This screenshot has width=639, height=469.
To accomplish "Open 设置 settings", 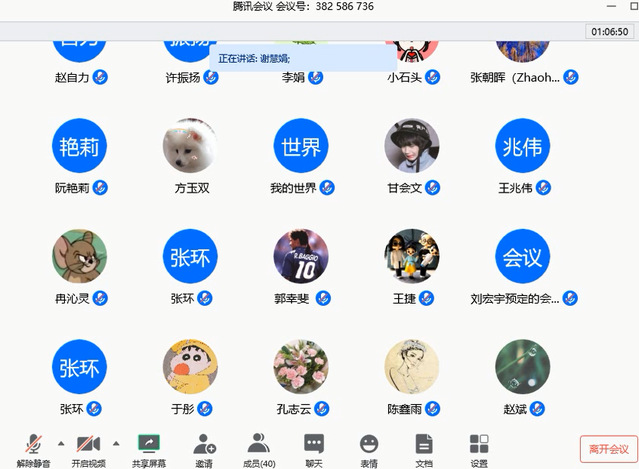I will (x=479, y=445).
